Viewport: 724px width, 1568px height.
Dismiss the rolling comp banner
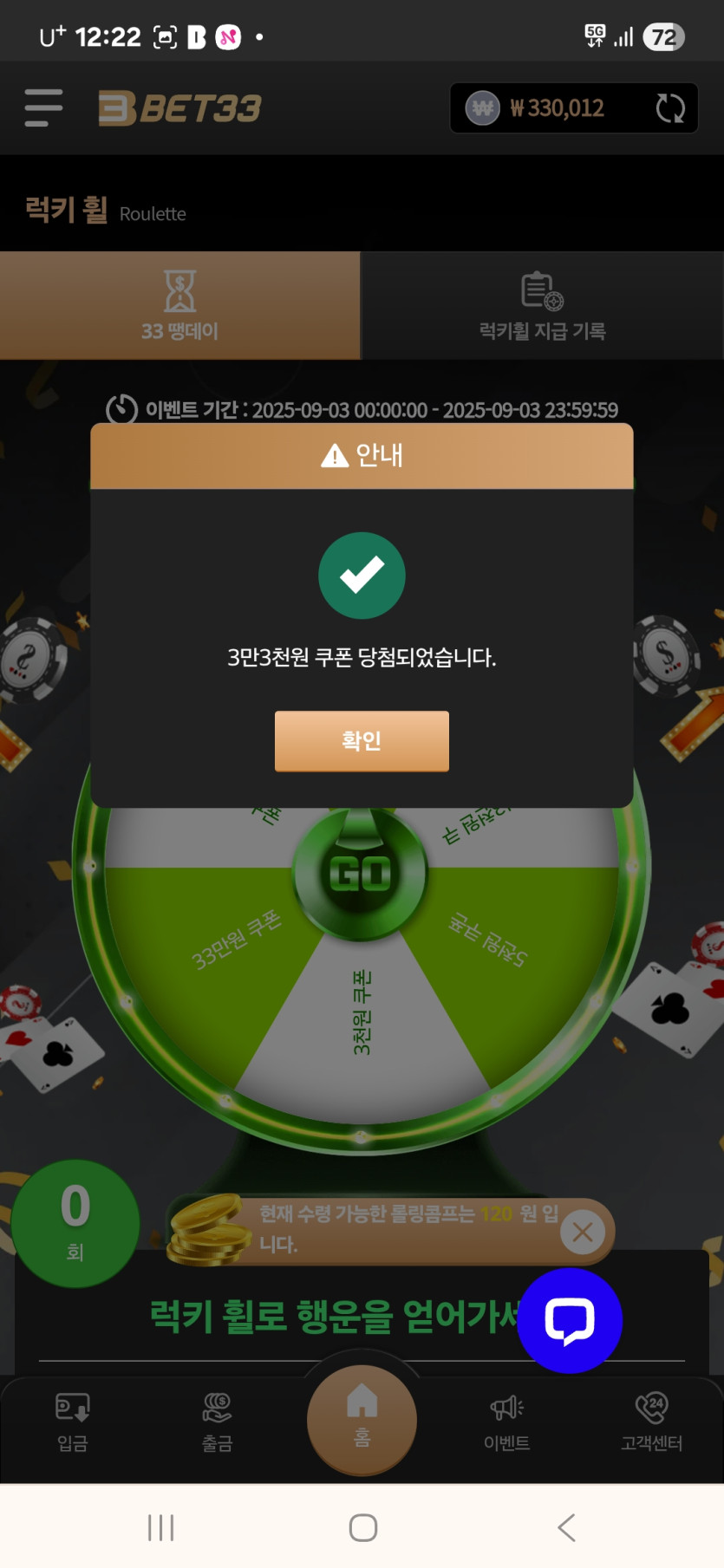[x=583, y=1232]
